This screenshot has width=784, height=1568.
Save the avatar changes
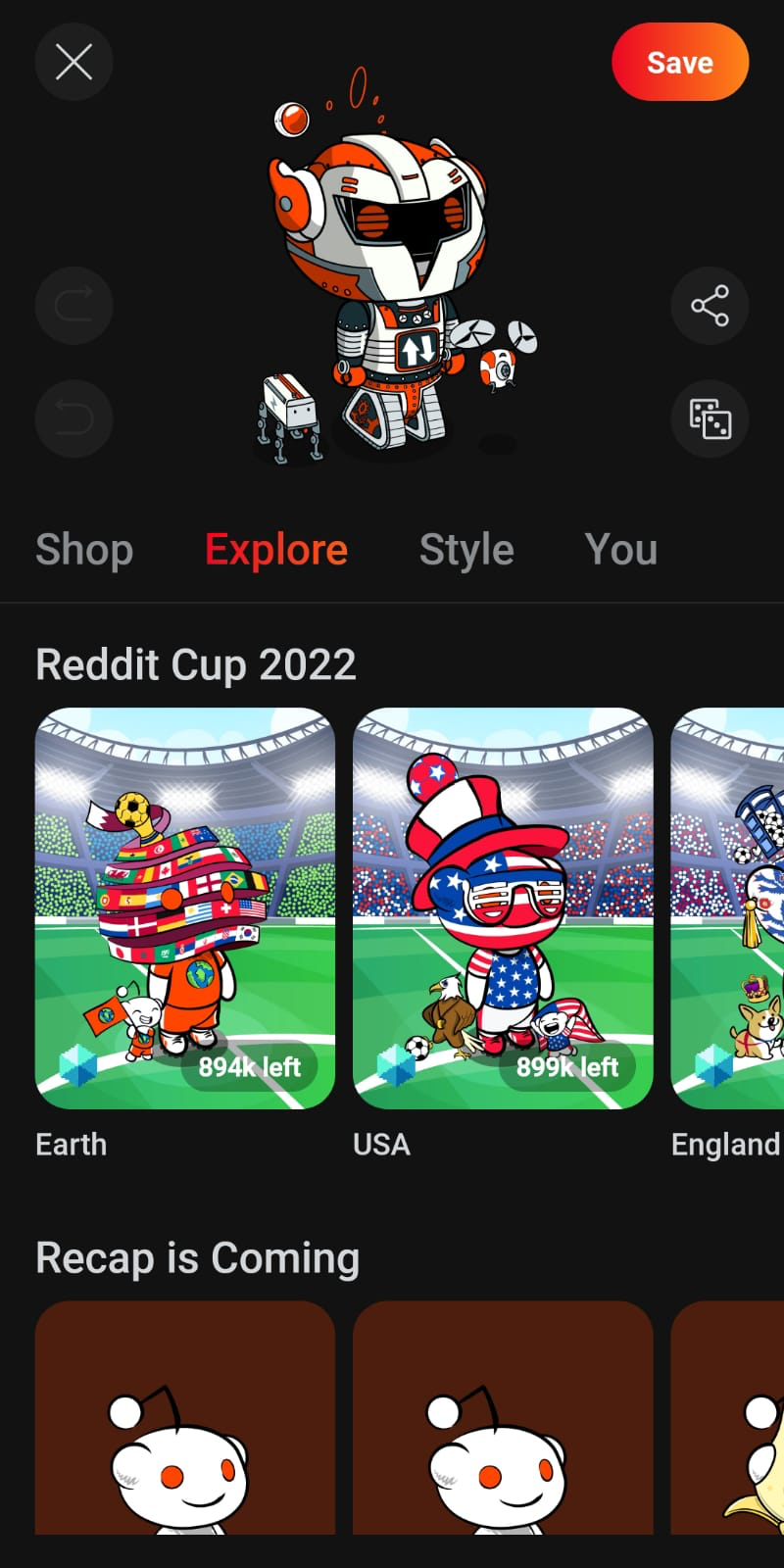pyautogui.click(x=680, y=62)
